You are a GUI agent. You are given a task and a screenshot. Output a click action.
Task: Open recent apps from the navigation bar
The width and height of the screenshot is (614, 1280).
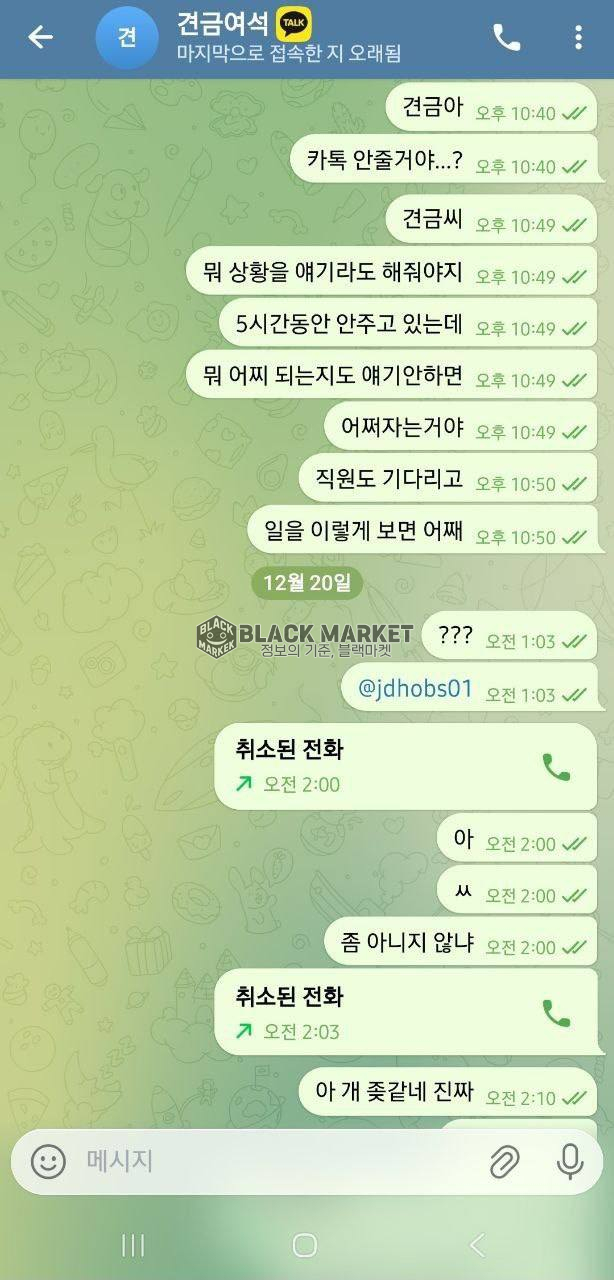point(133,1245)
